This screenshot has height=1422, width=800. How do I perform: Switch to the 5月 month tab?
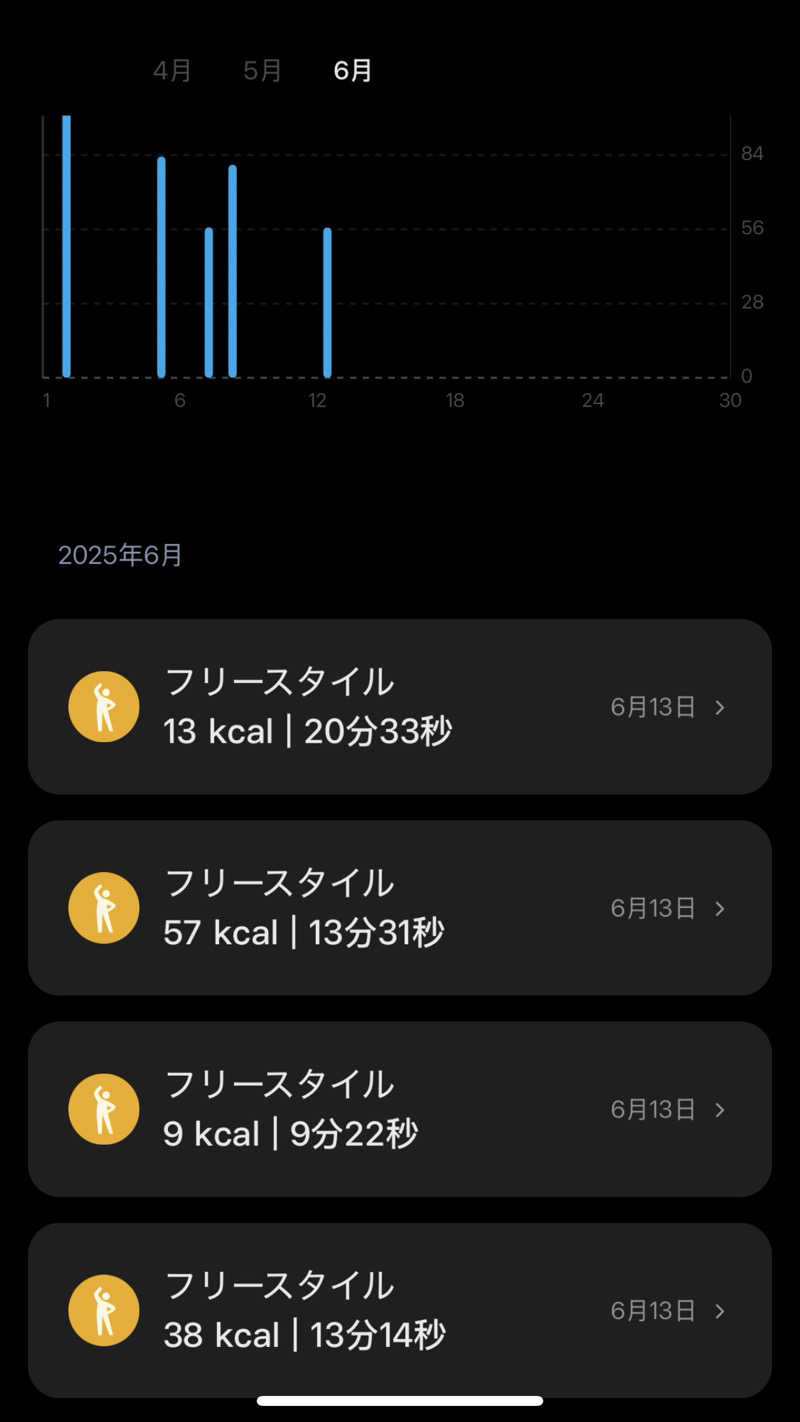[x=262, y=71]
